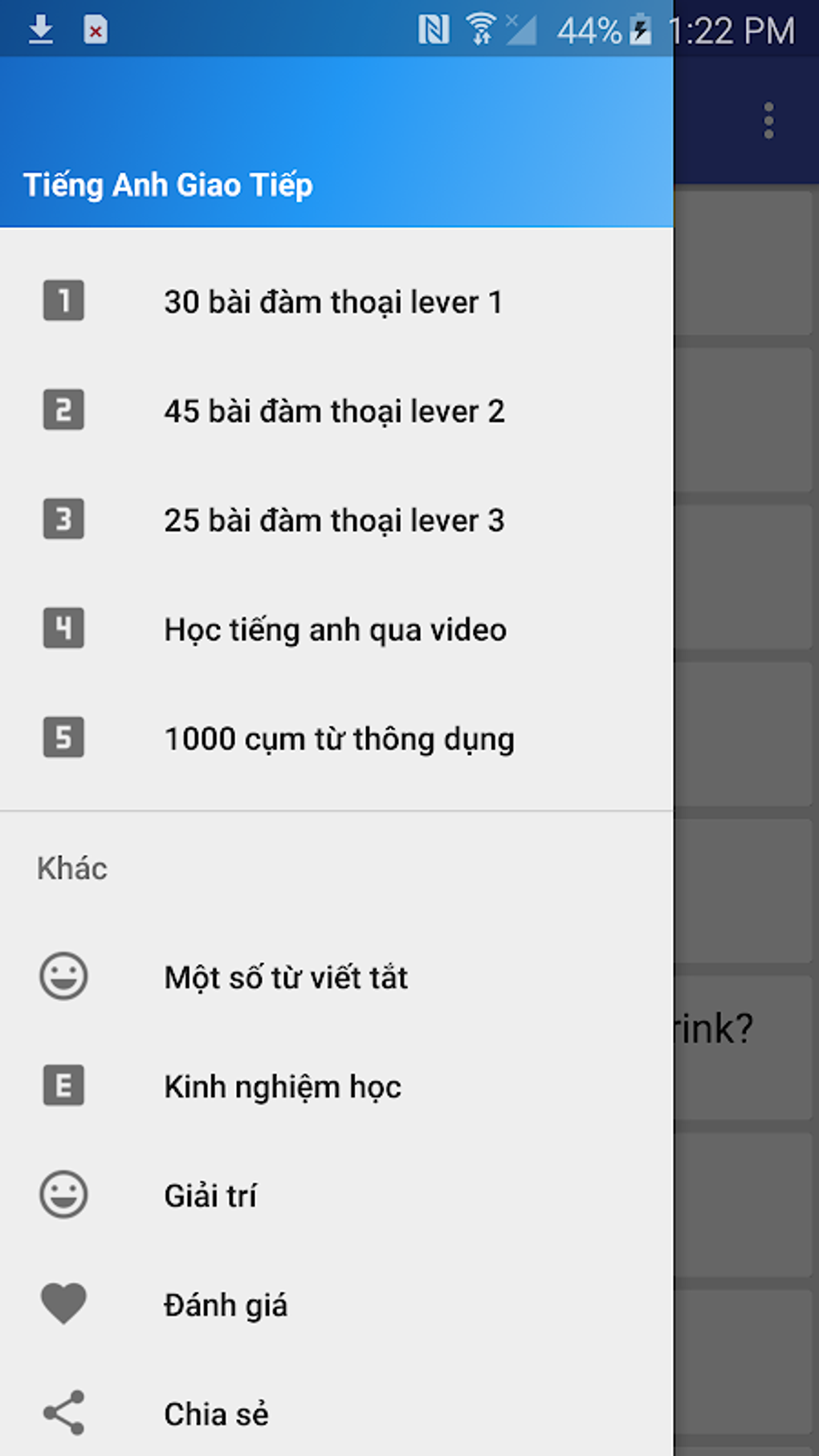This screenshot has height=1456, width=819.
Task: Share the app with Chia sẻ
Action: [336, 1414]
